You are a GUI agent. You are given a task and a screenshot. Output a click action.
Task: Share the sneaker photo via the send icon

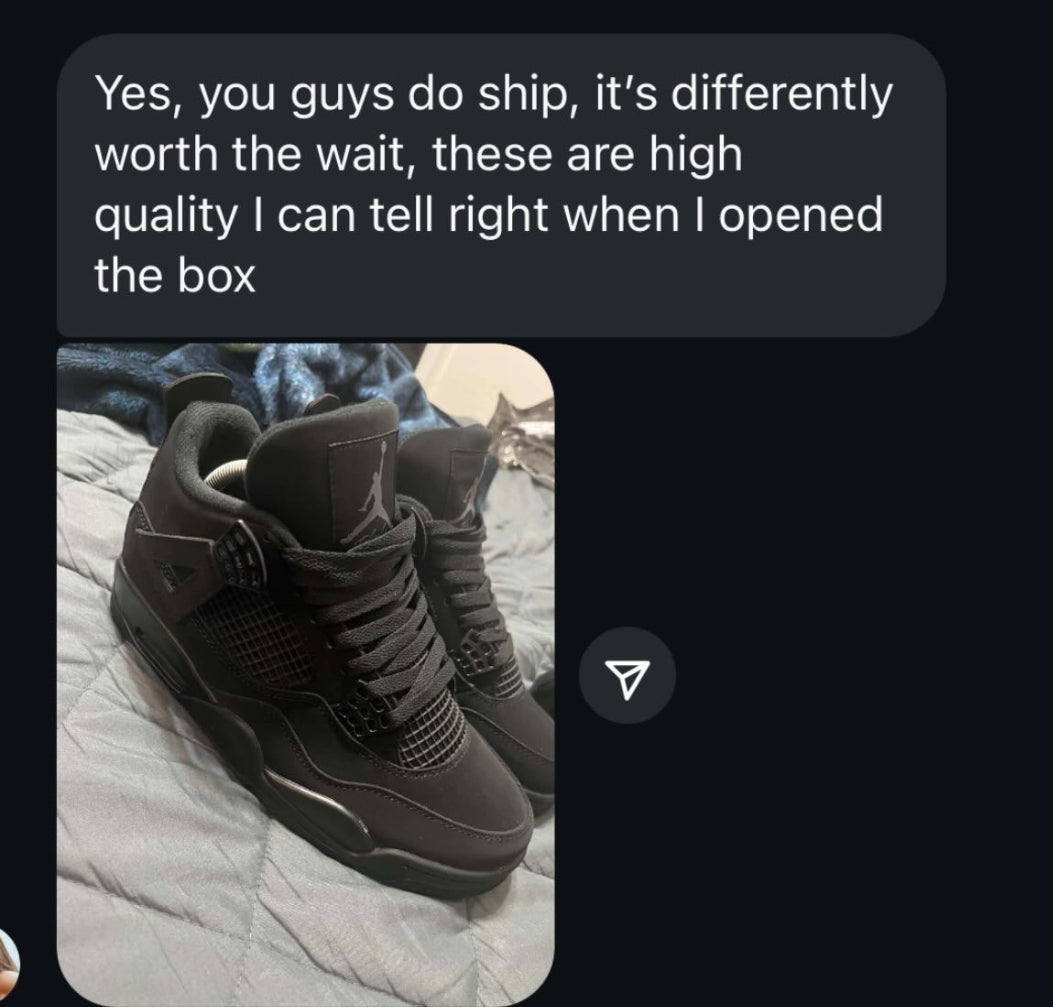tap(627, 675)
